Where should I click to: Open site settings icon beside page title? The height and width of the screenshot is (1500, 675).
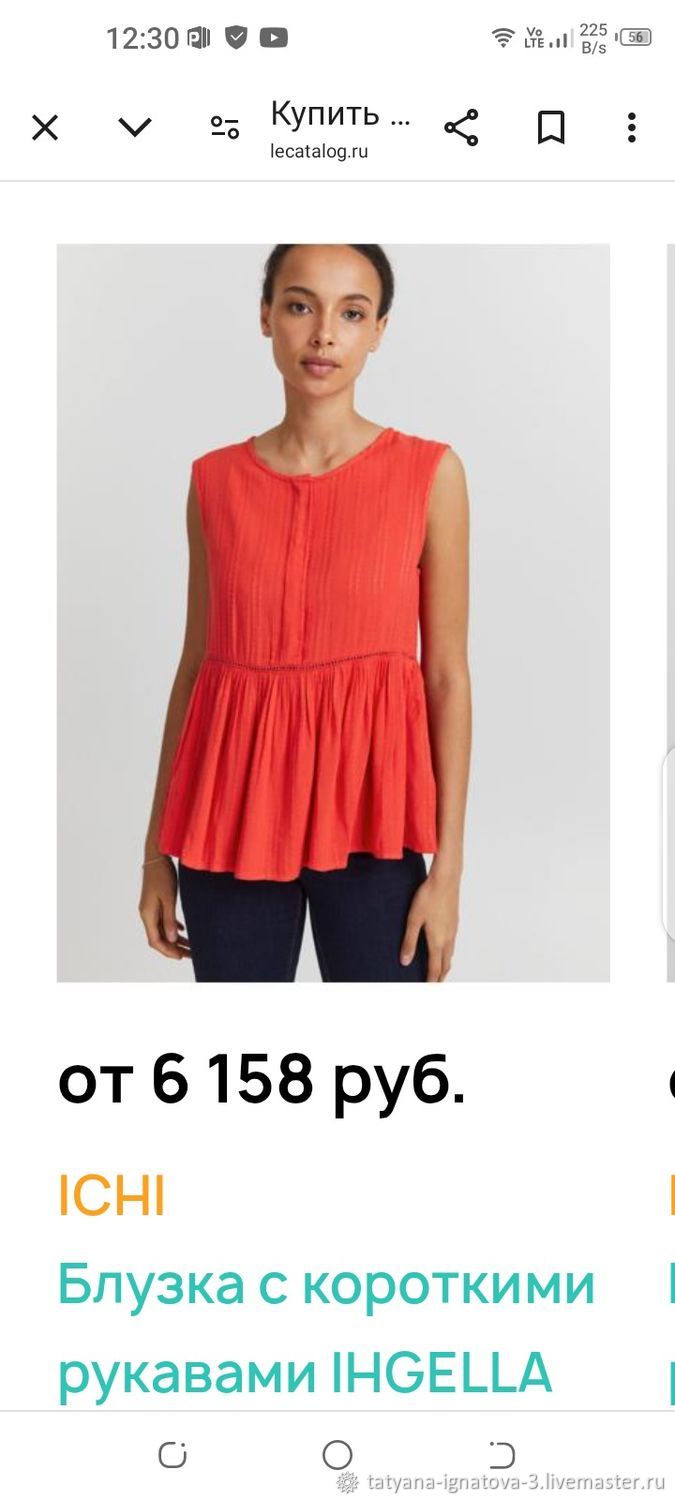pos(225,127)
